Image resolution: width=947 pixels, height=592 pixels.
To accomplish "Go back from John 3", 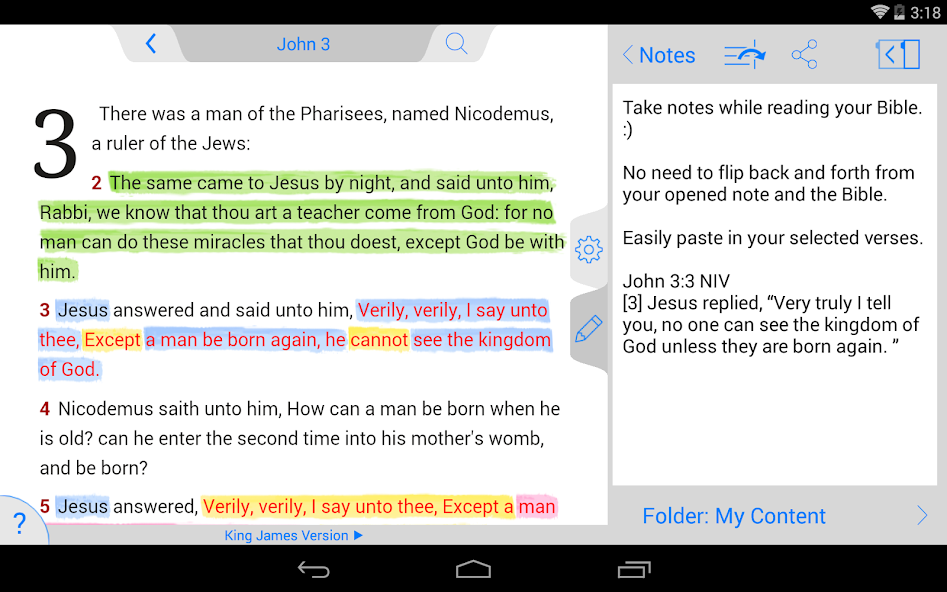I will tap(151, 44).
